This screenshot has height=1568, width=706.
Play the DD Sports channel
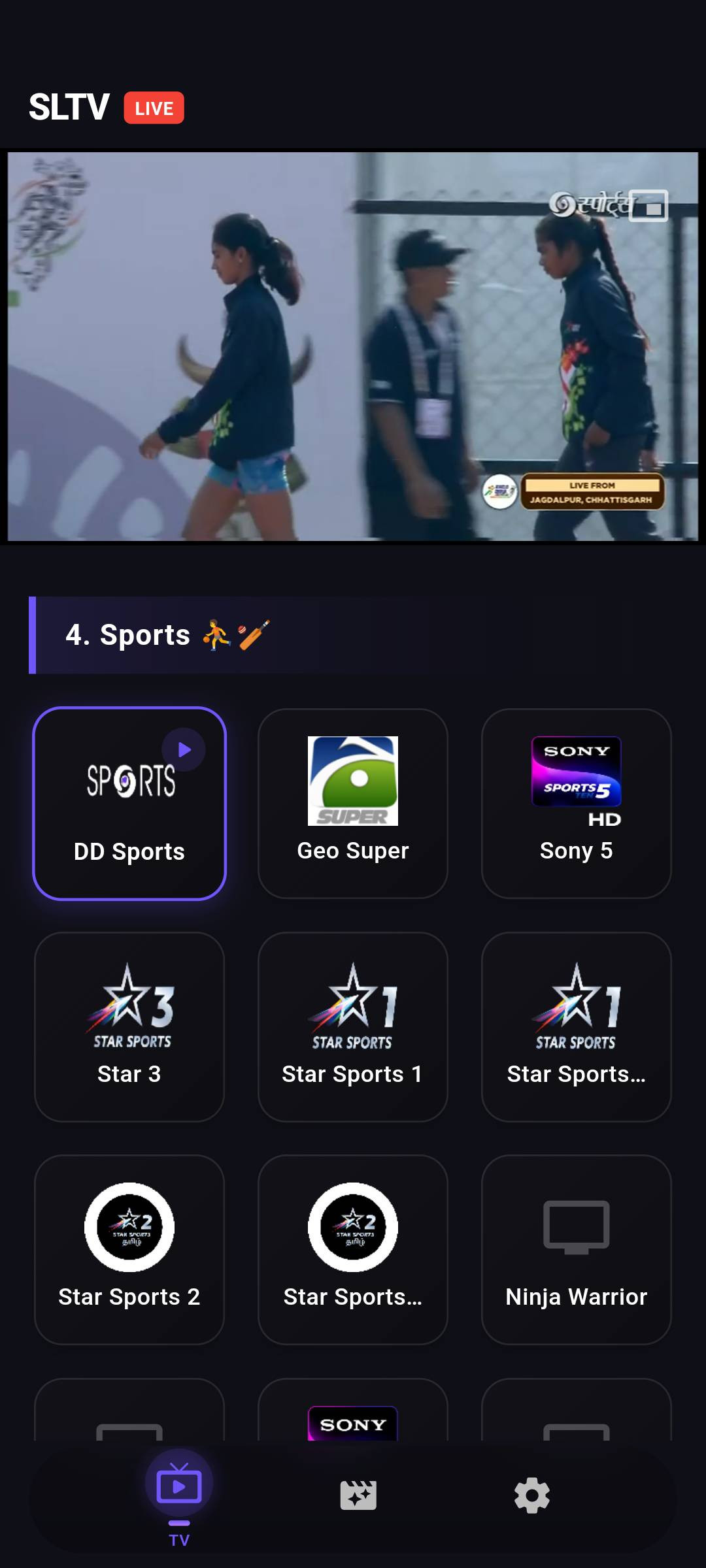click(129, 804)
